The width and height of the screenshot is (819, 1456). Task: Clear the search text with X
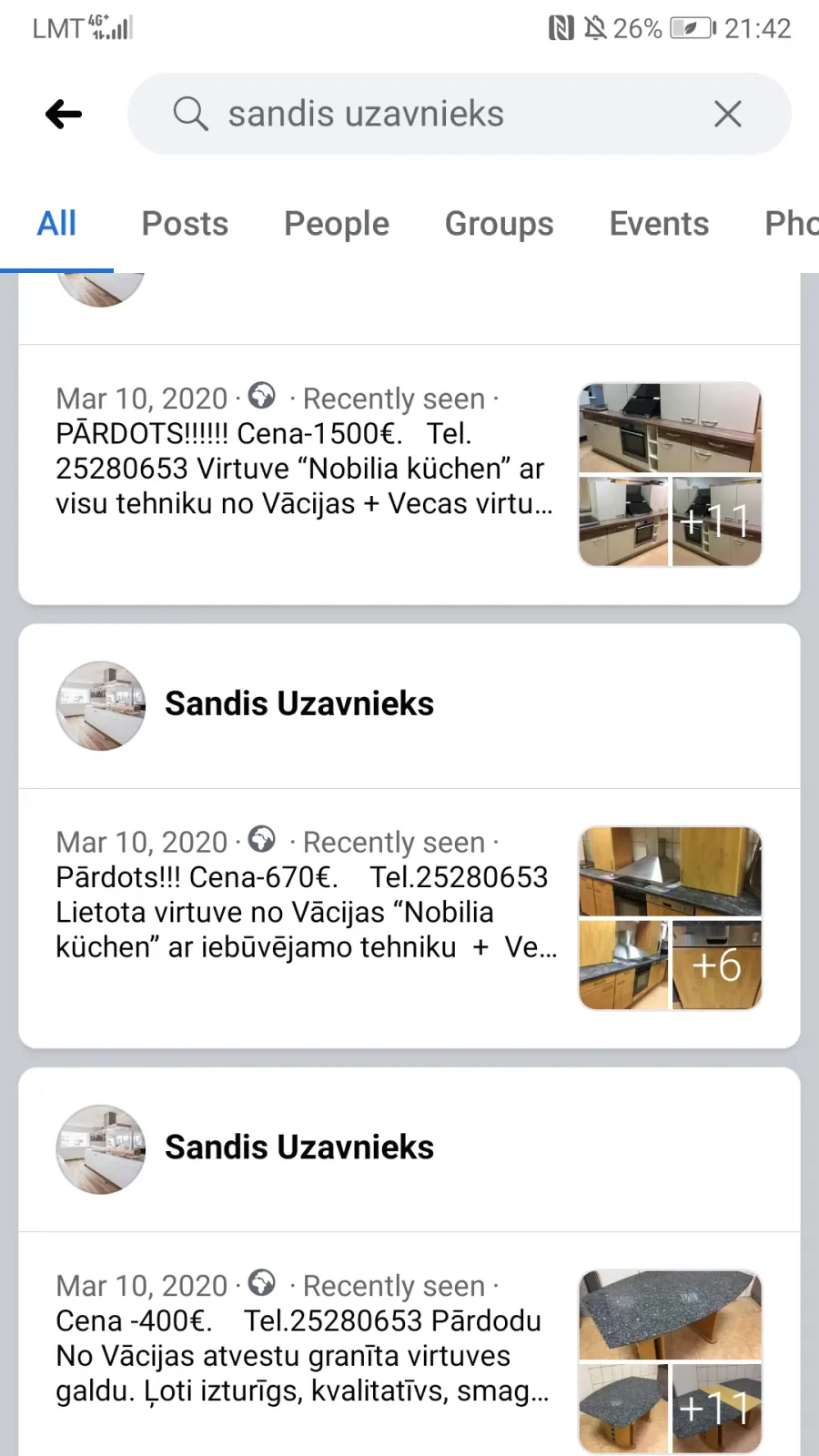pos(728,114)
